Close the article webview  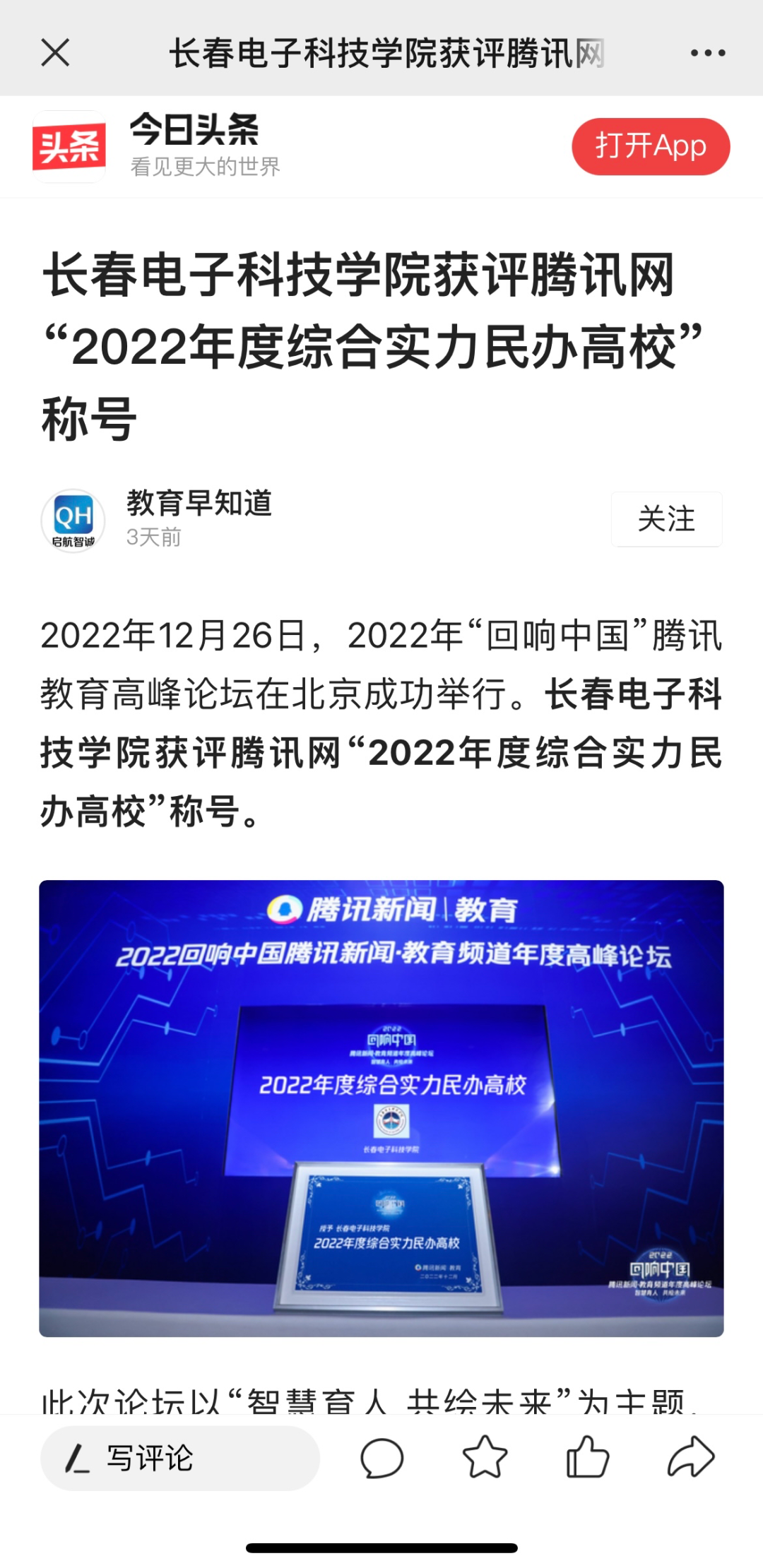click(55, 53)
